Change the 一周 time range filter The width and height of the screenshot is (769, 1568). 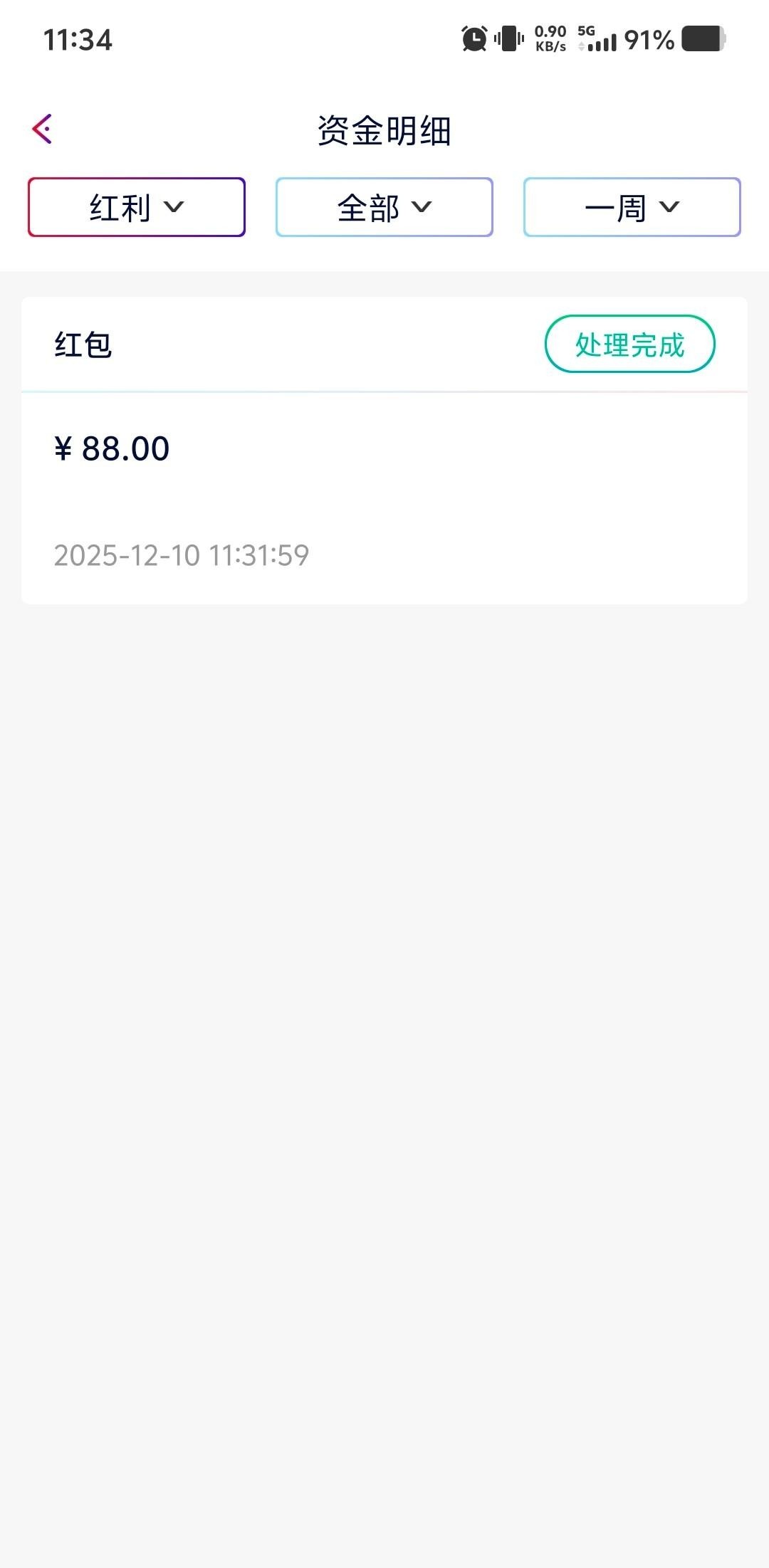coord(632,207)
